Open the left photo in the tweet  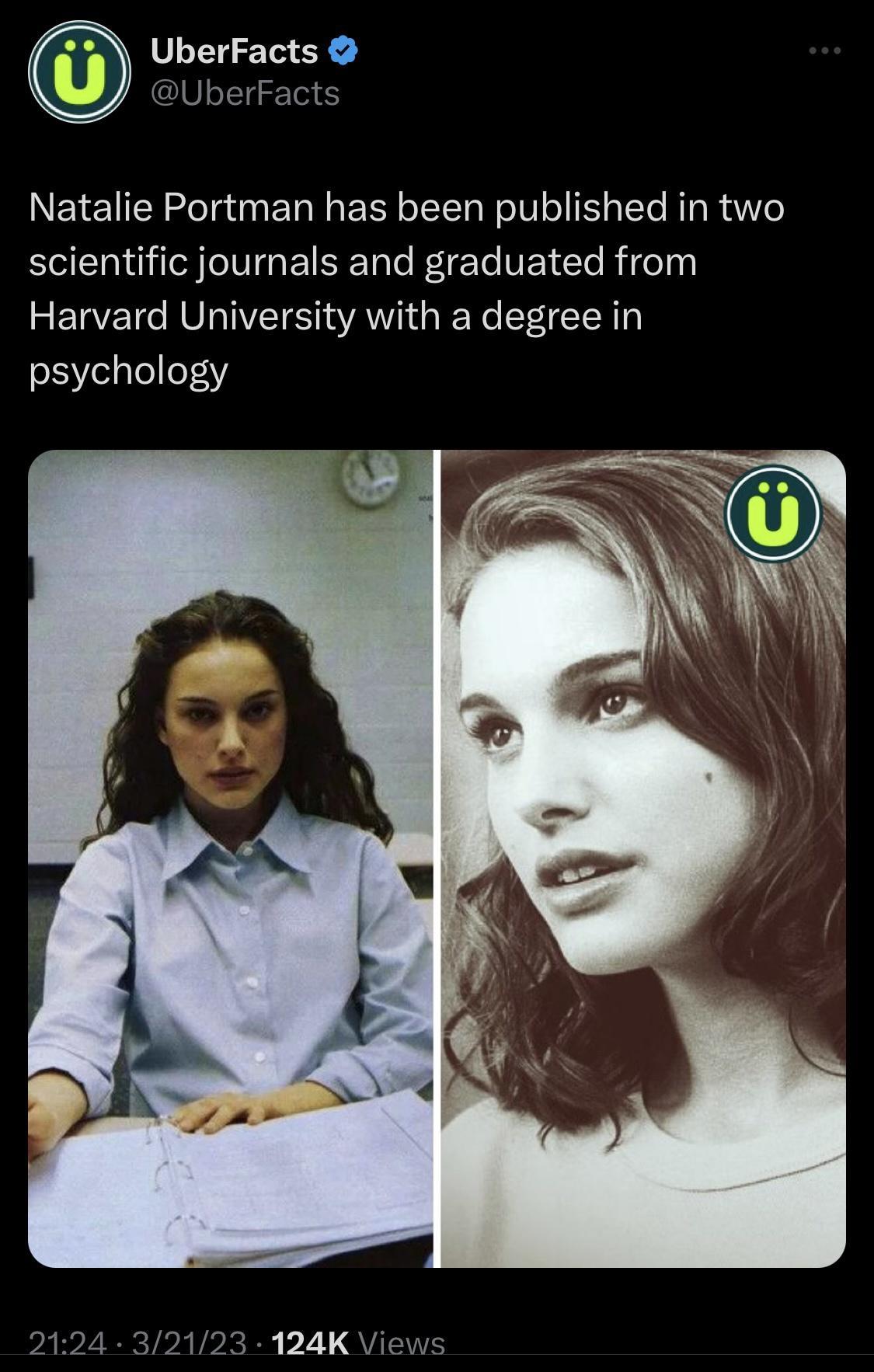click(x=231, y=858)
